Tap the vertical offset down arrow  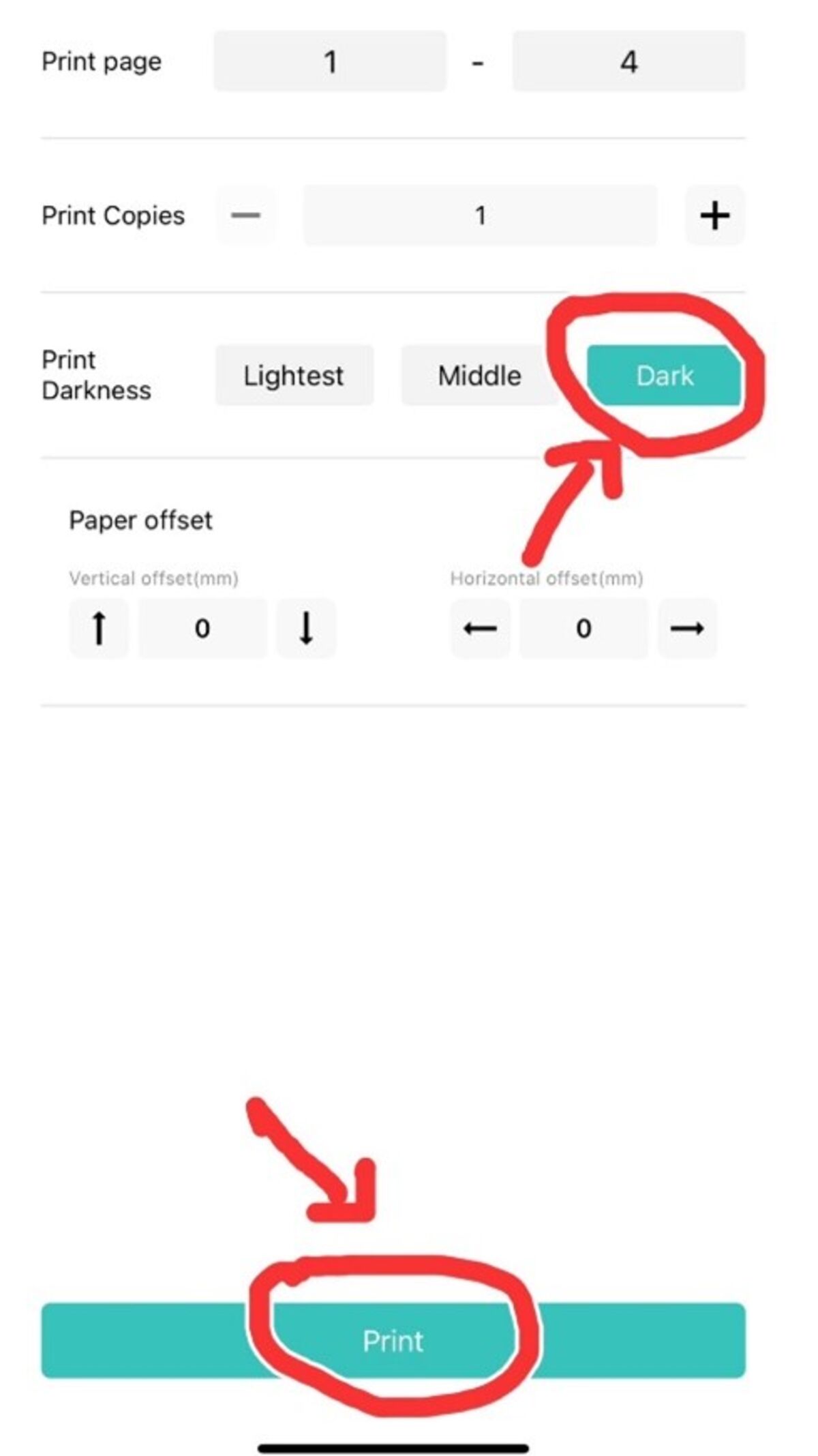point(306,628)
